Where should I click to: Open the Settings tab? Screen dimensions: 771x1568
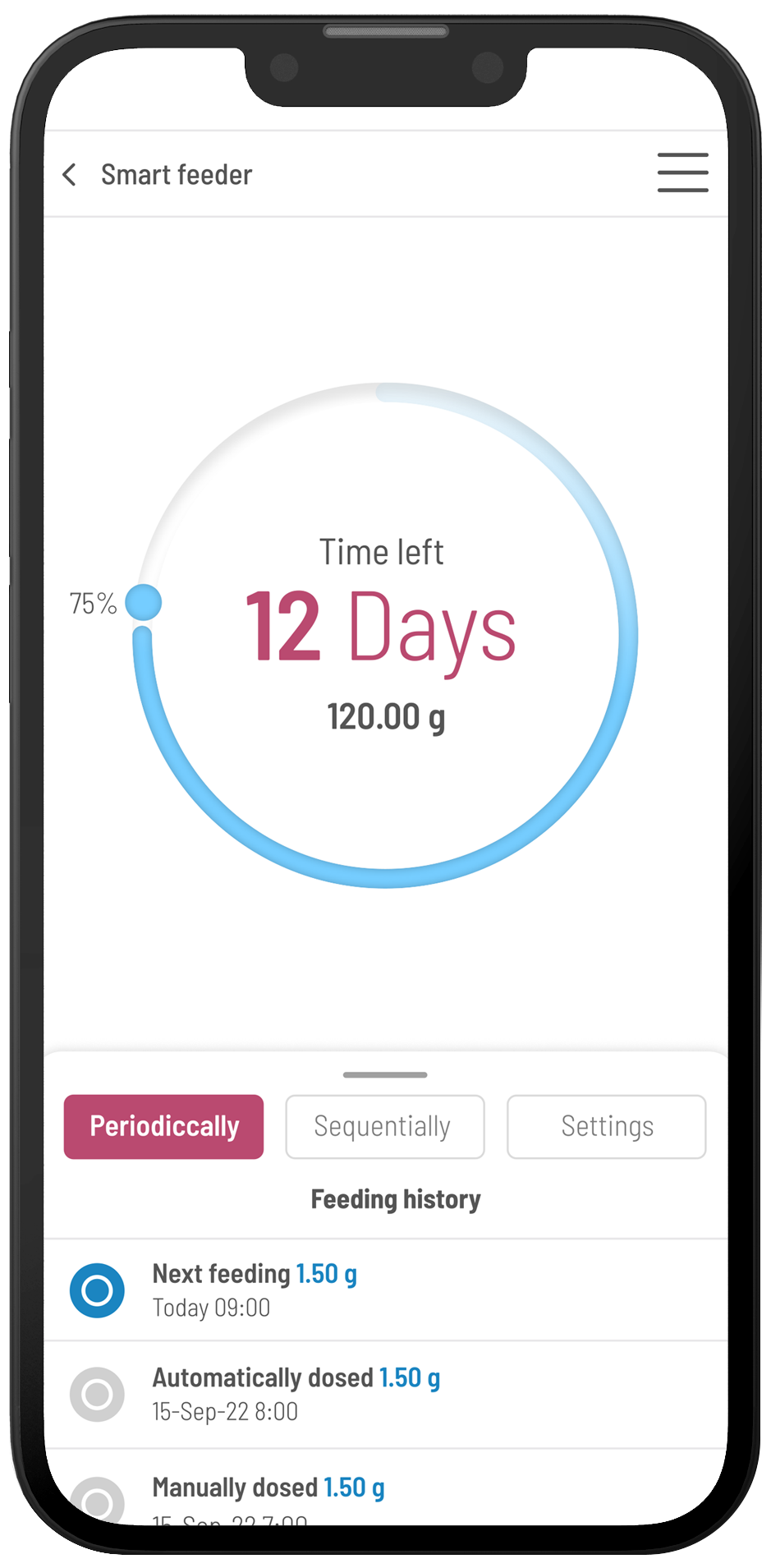pos(606,1126)
